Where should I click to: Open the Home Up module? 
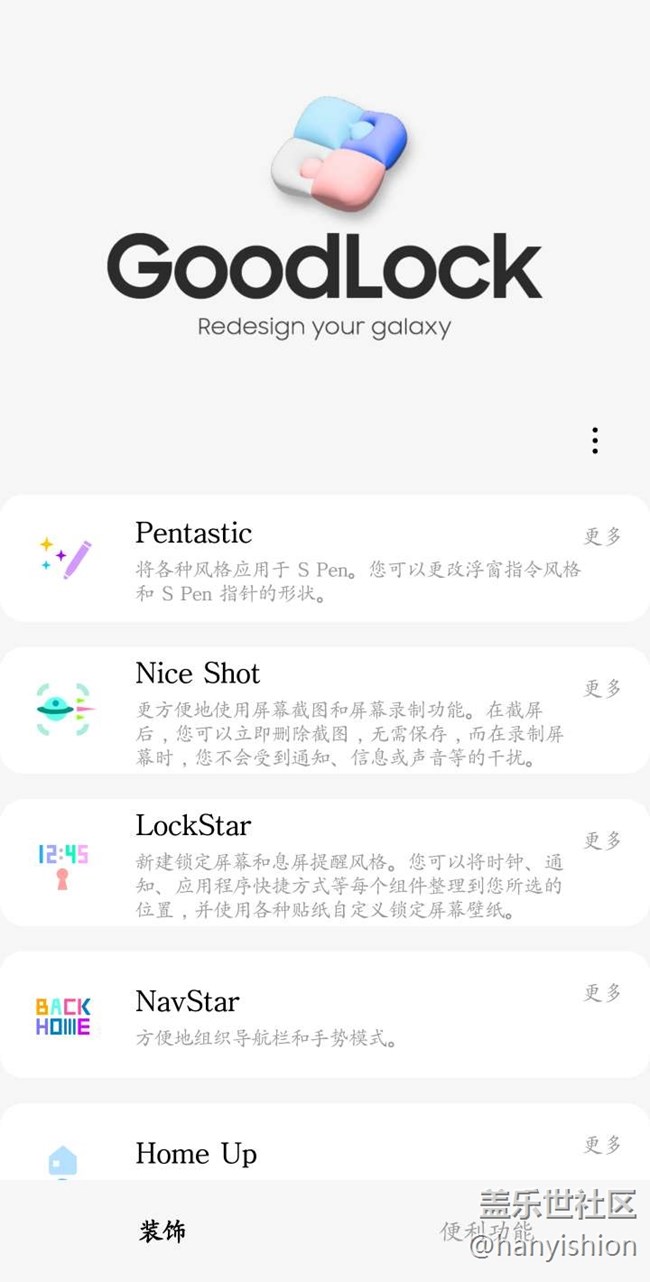196,1154
